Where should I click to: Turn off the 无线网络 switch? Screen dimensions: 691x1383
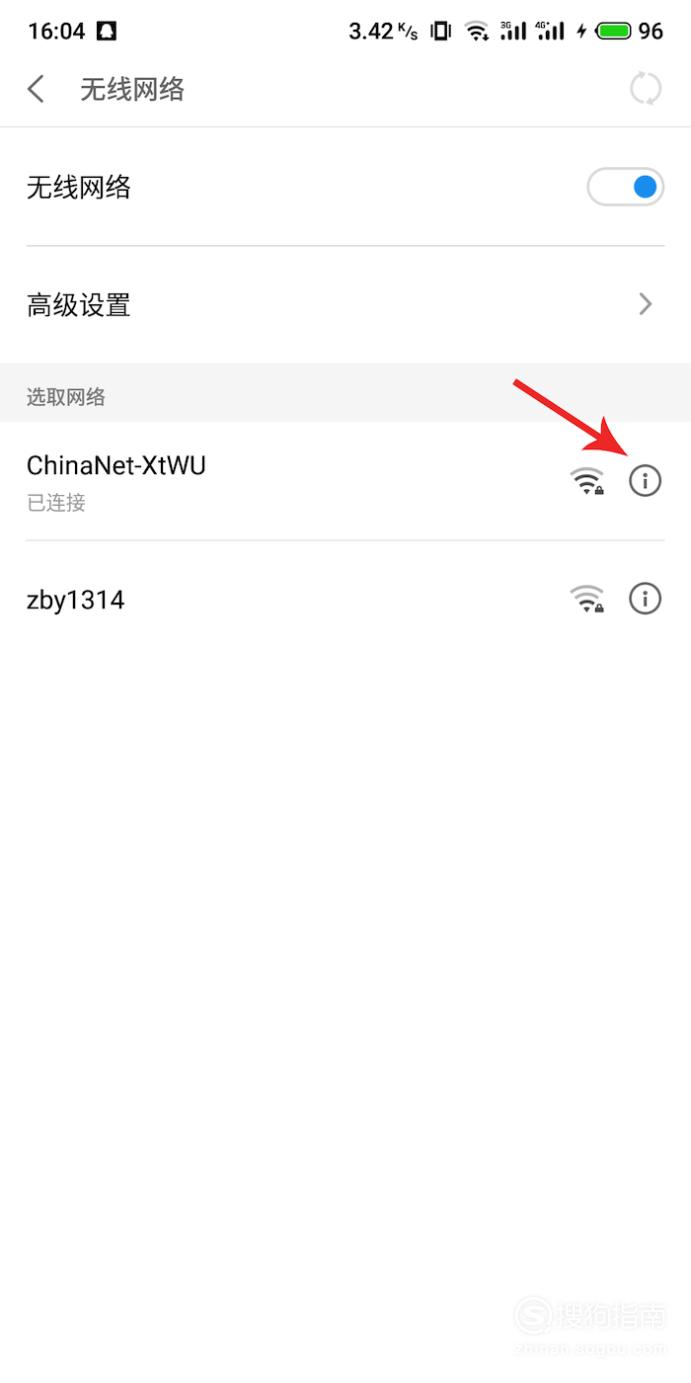[625, 187]
